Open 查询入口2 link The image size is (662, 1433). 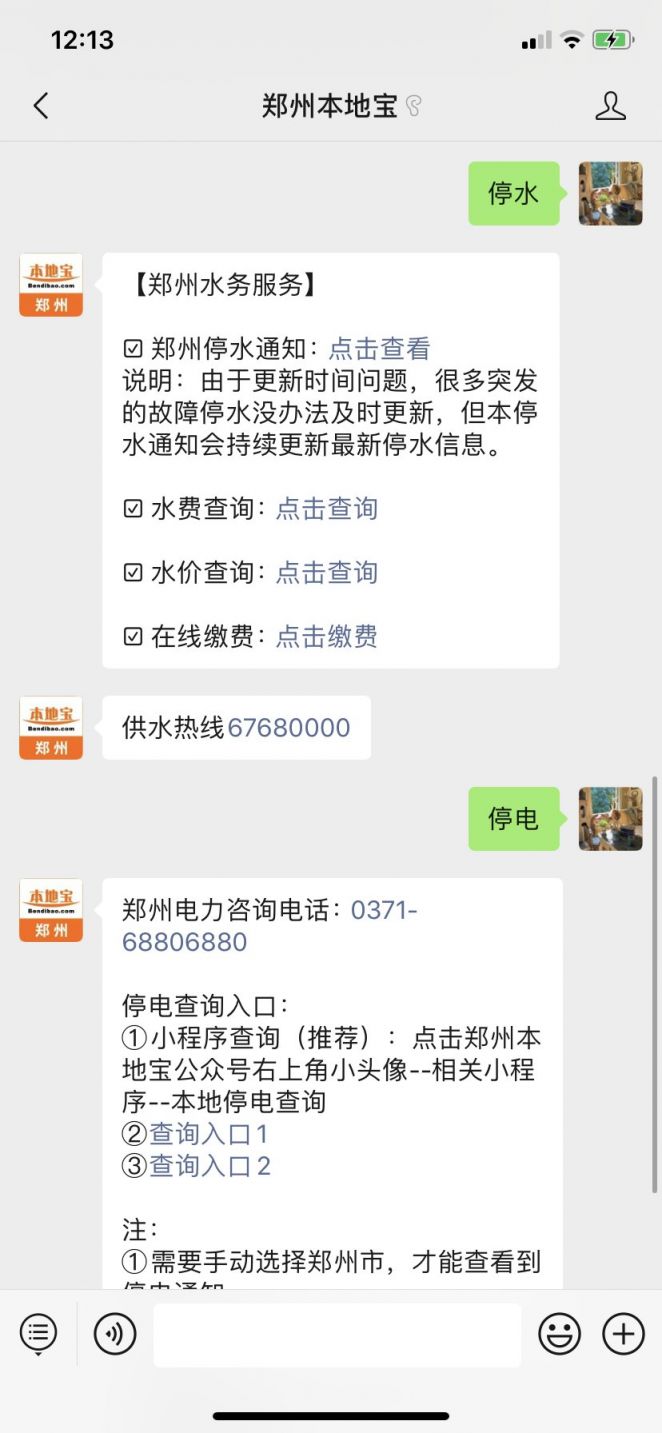point(210,1166)
